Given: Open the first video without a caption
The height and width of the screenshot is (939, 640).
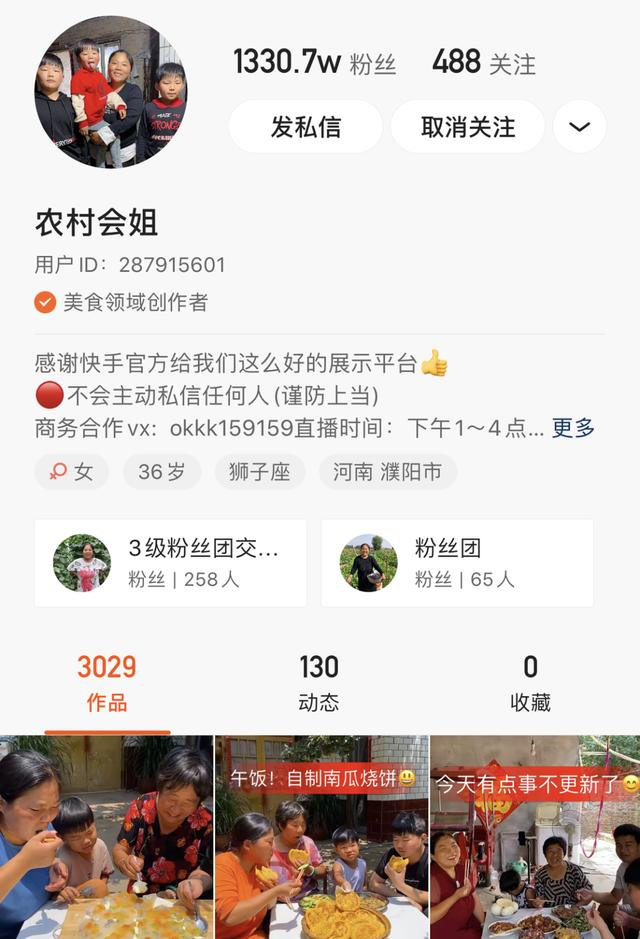Looking at the screenshot, I should 106,838.
